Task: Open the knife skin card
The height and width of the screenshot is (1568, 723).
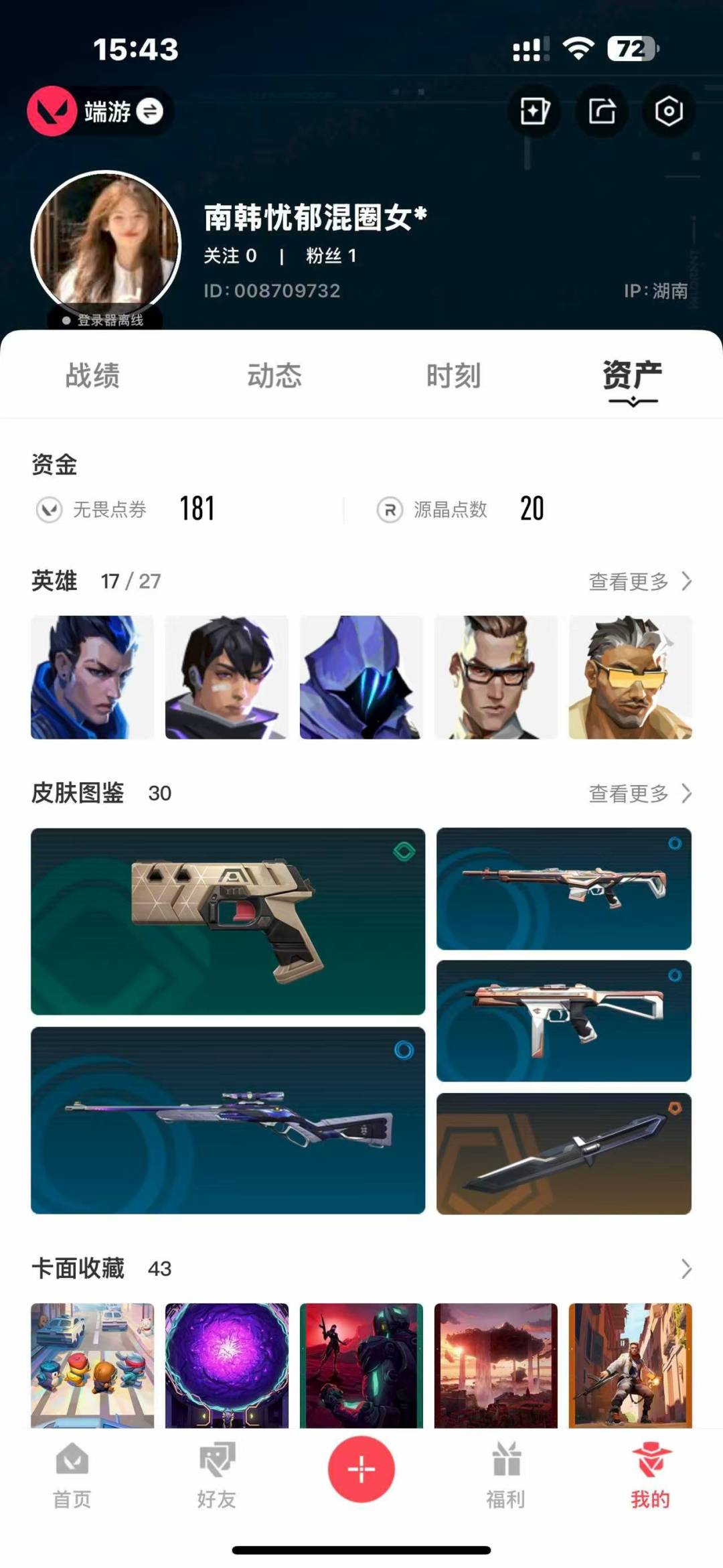Action: click(564, 1153)
